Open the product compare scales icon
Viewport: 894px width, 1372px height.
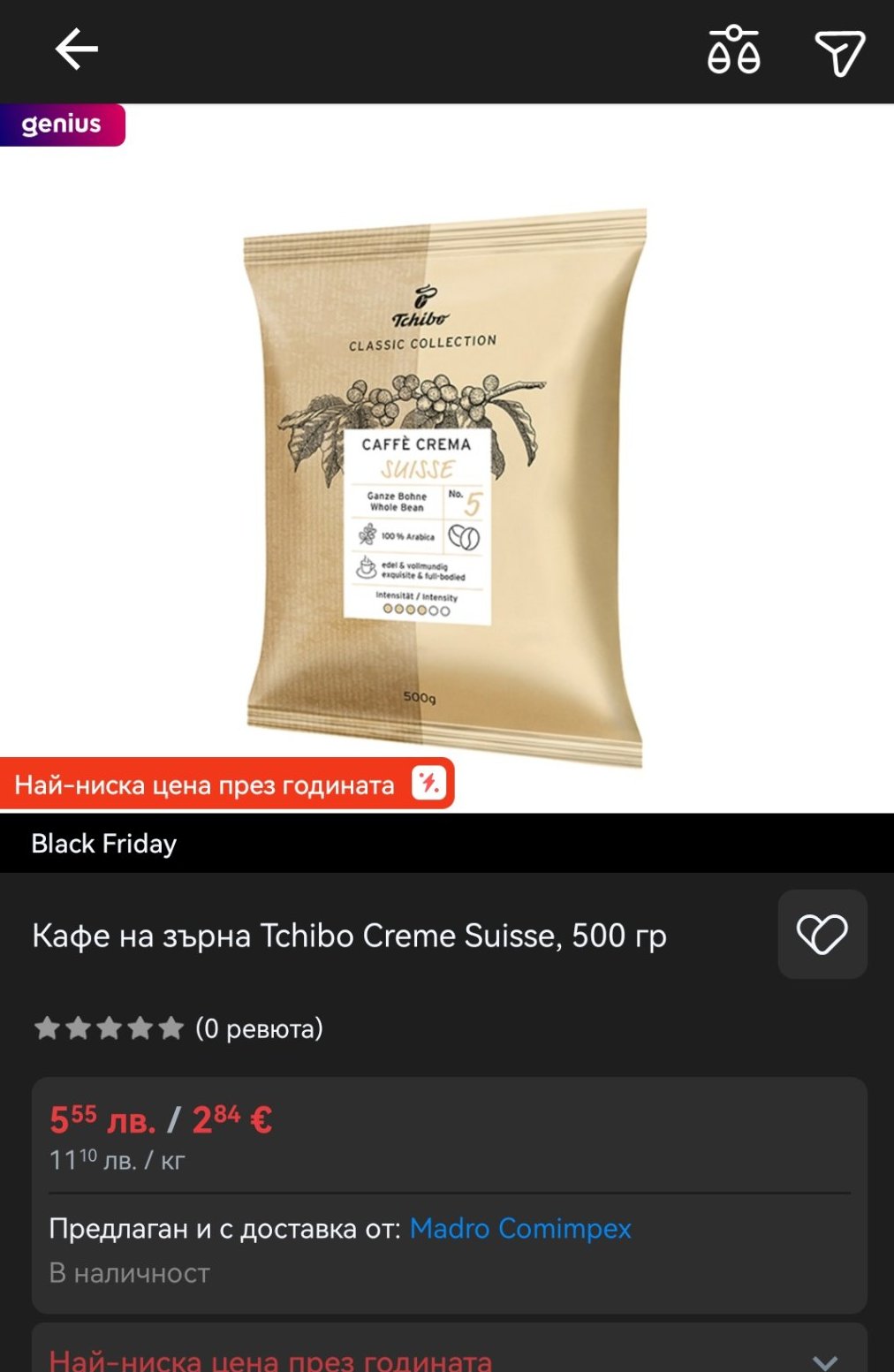(733, 51)
